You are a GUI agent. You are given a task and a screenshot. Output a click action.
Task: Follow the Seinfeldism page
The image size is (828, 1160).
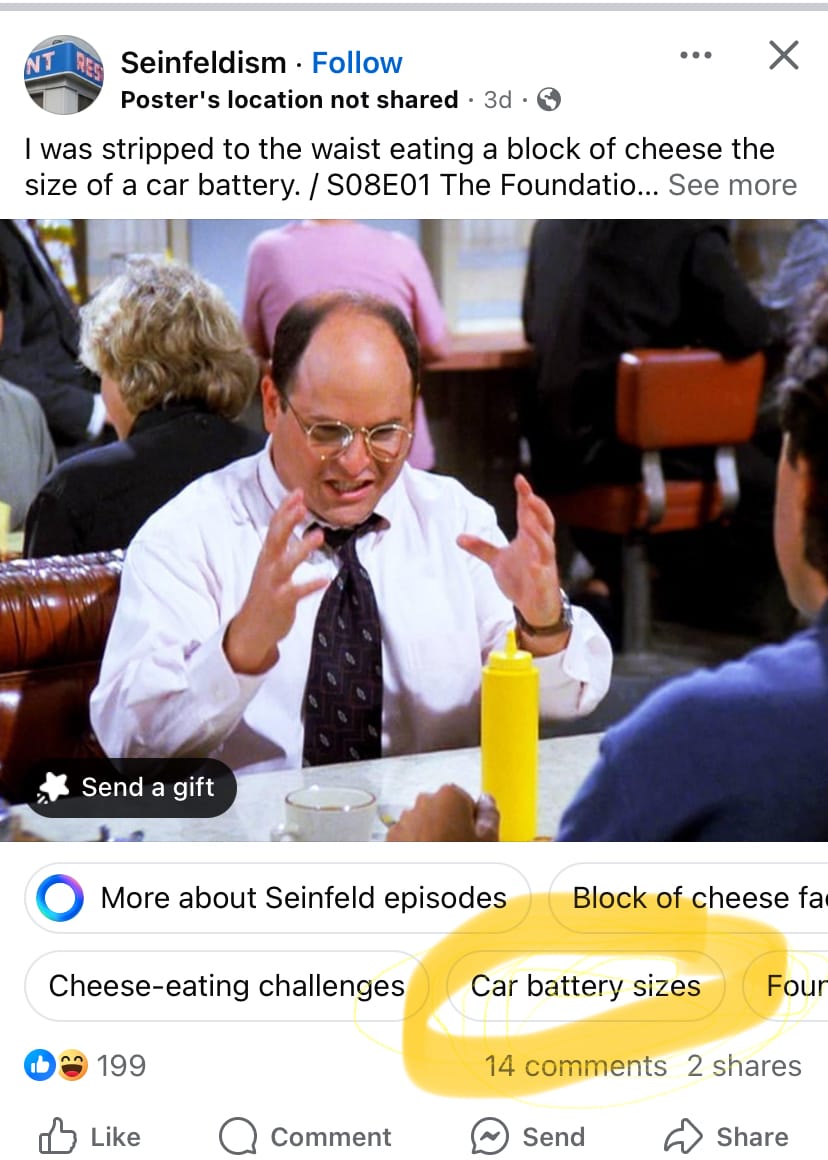click(357, 63)
